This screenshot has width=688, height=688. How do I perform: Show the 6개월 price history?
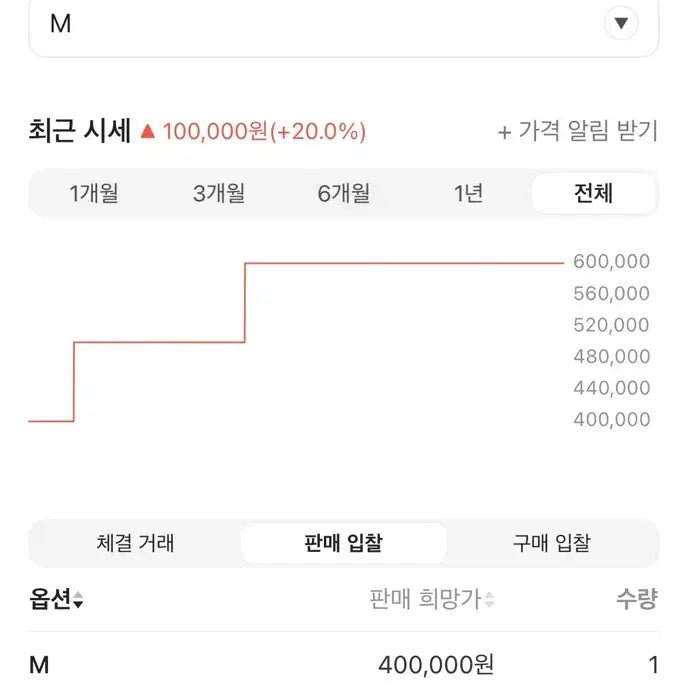pyautogui.click(x=344, y=194)
